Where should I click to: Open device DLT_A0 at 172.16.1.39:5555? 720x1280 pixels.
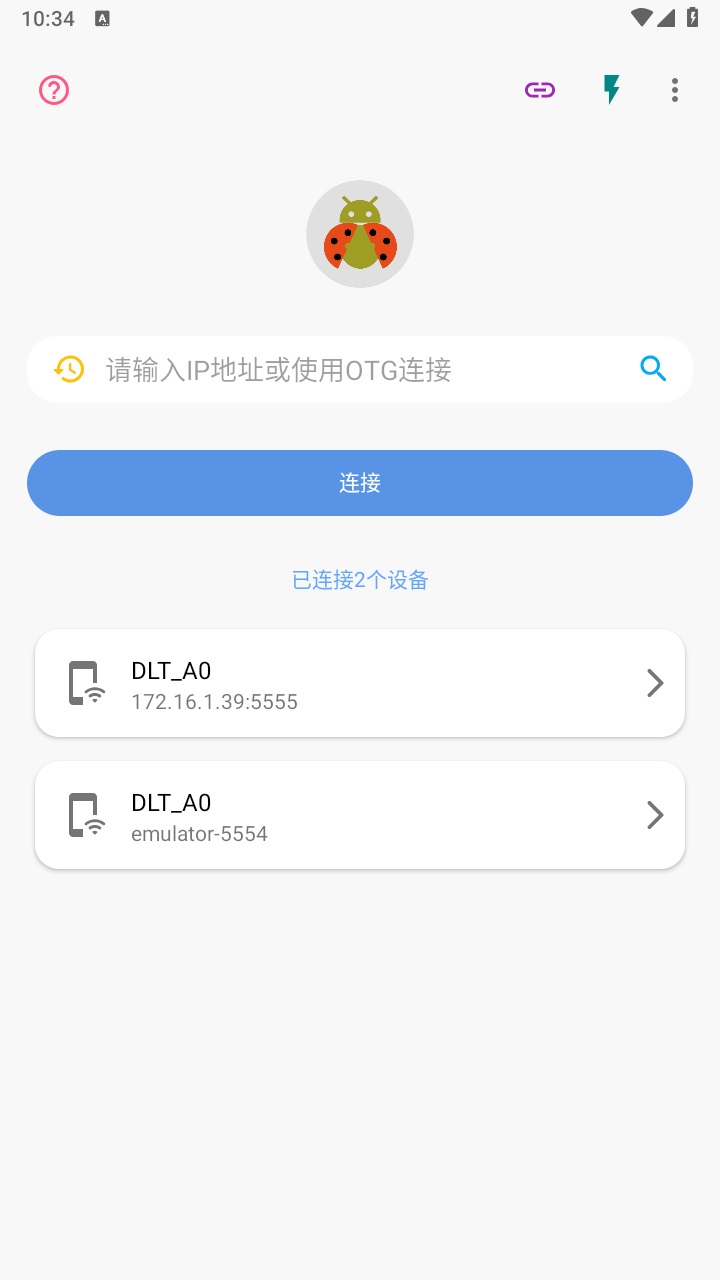[x=360, y=684]
